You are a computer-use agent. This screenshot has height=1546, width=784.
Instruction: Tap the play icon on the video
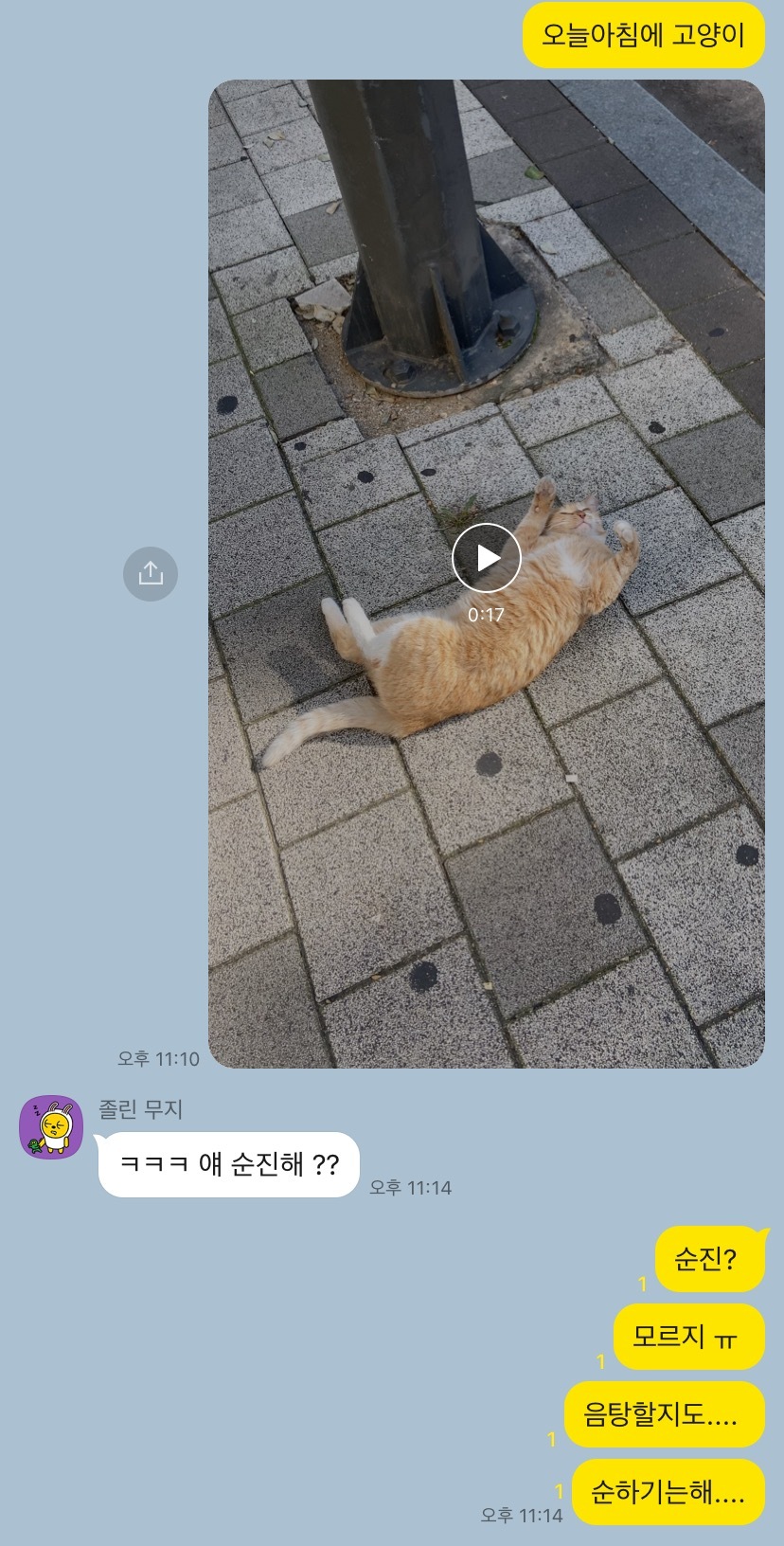pyautogui.click(x=487, y=557)
